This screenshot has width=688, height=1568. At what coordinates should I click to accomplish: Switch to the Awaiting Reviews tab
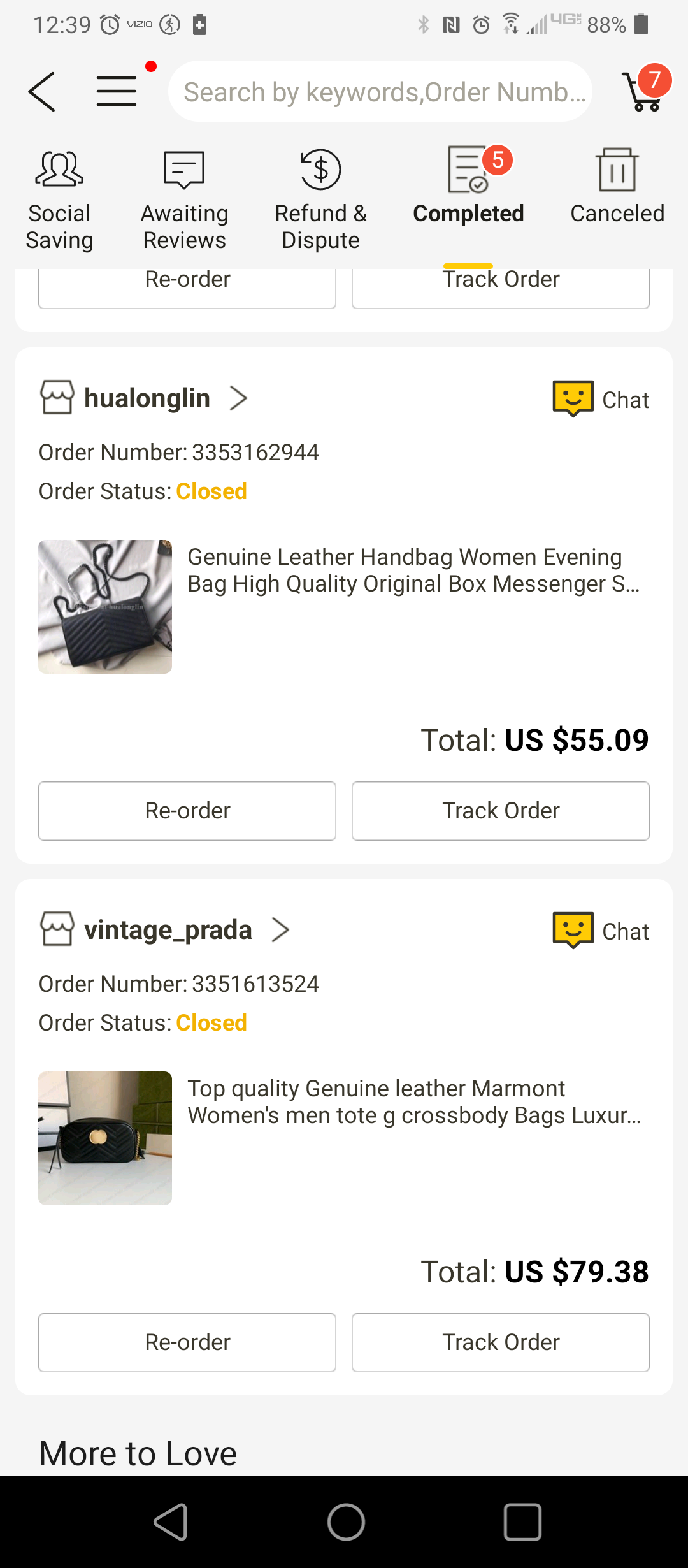(184, 200)
